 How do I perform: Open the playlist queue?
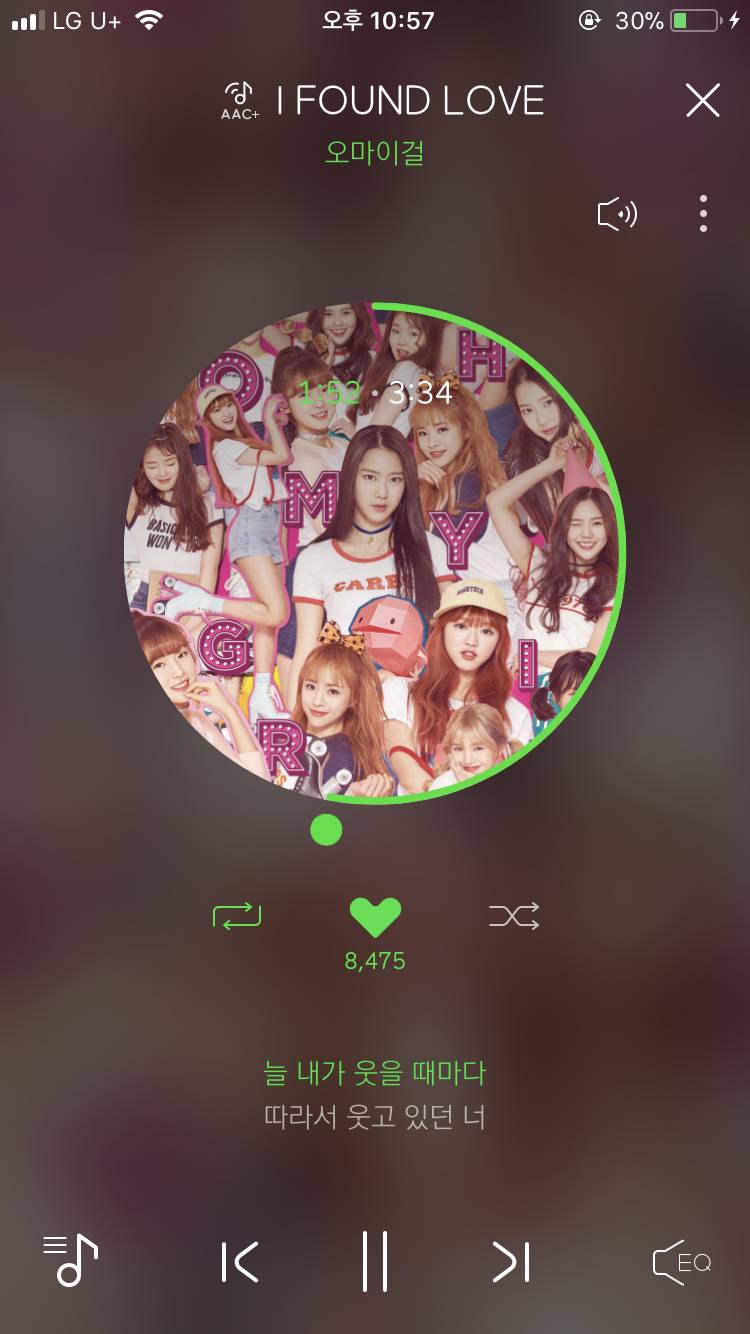(70, 1261)
